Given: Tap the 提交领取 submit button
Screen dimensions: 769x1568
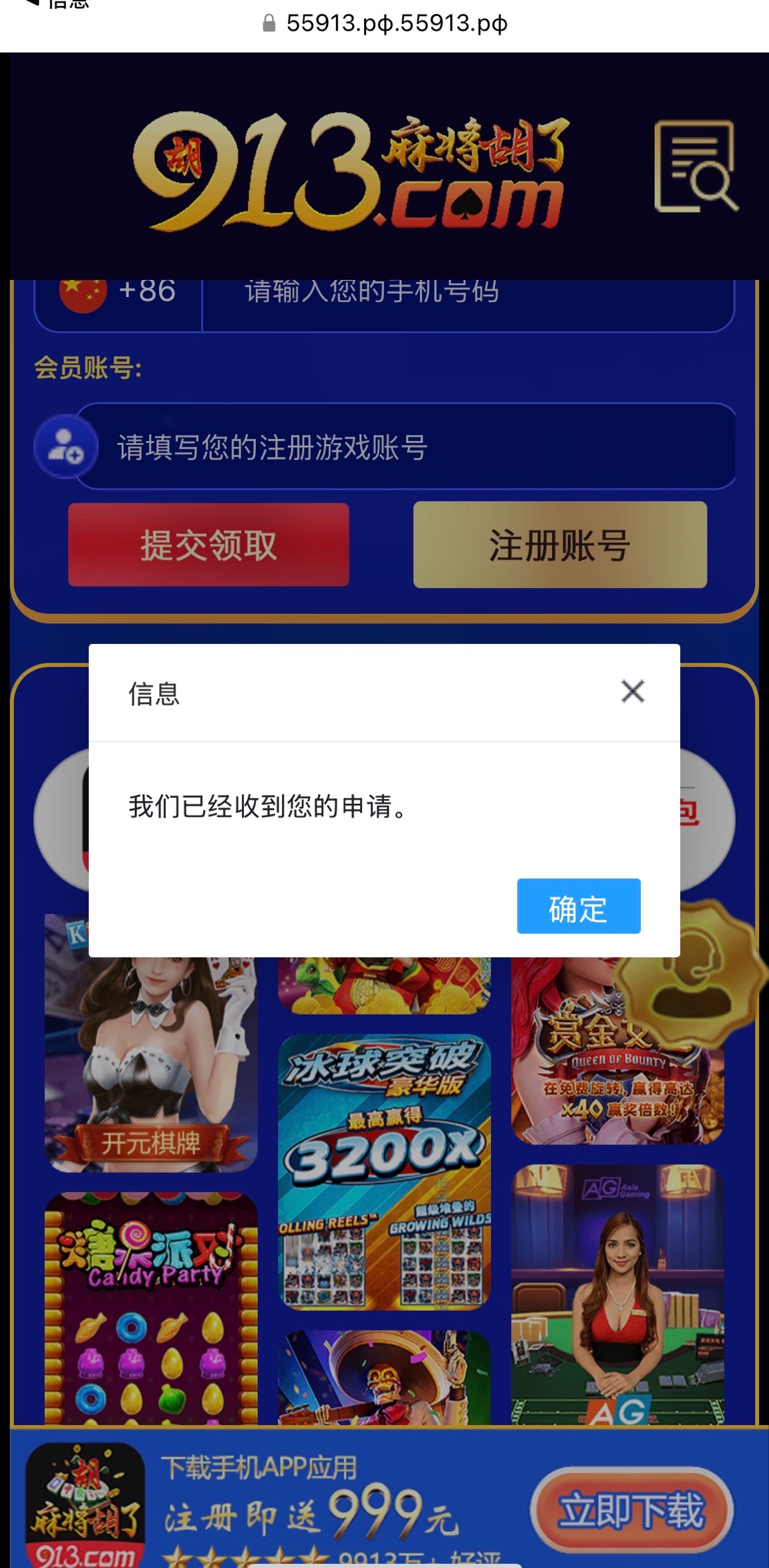Looking at the screenshot, I should (208, 544).
